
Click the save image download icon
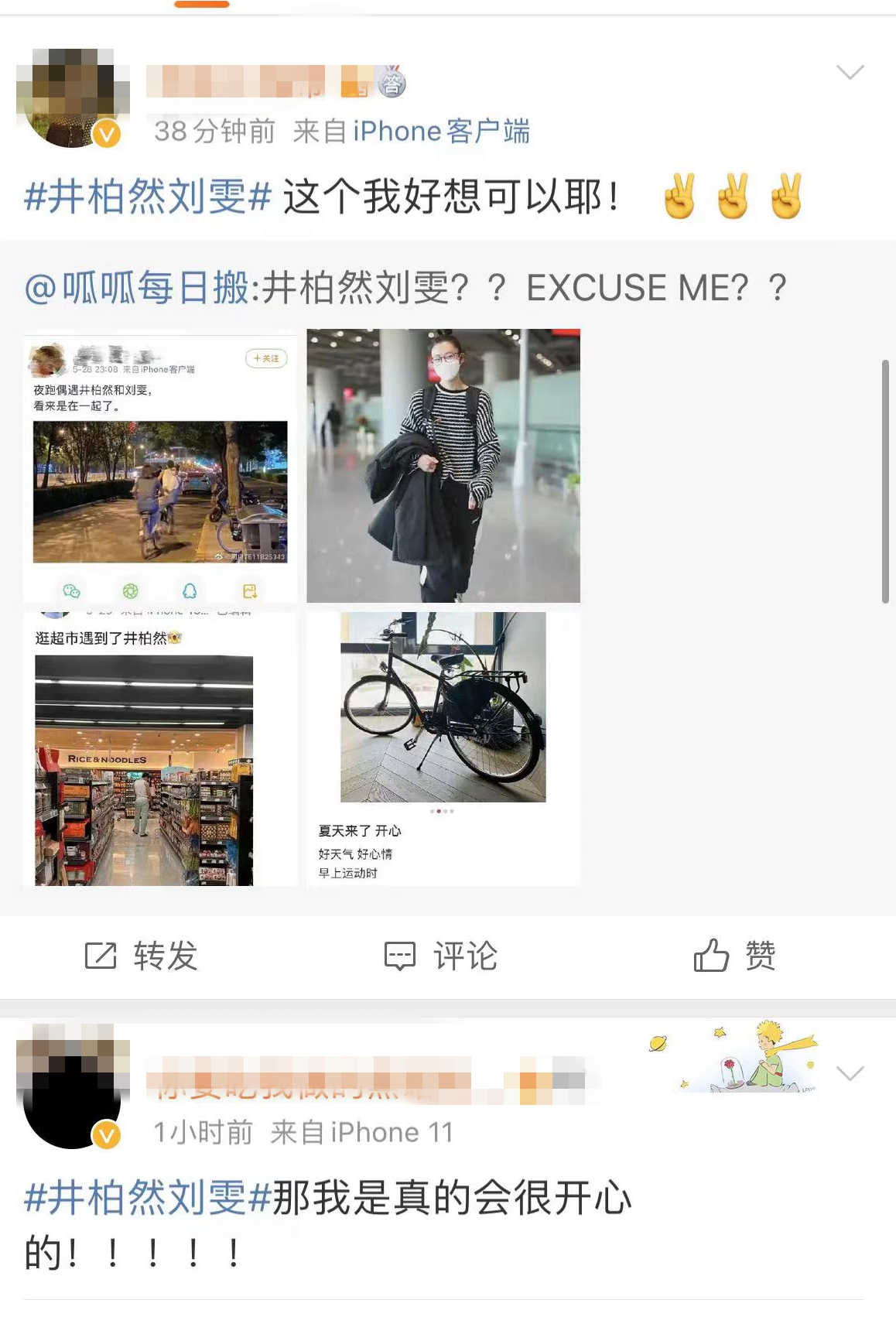point(248,590)
